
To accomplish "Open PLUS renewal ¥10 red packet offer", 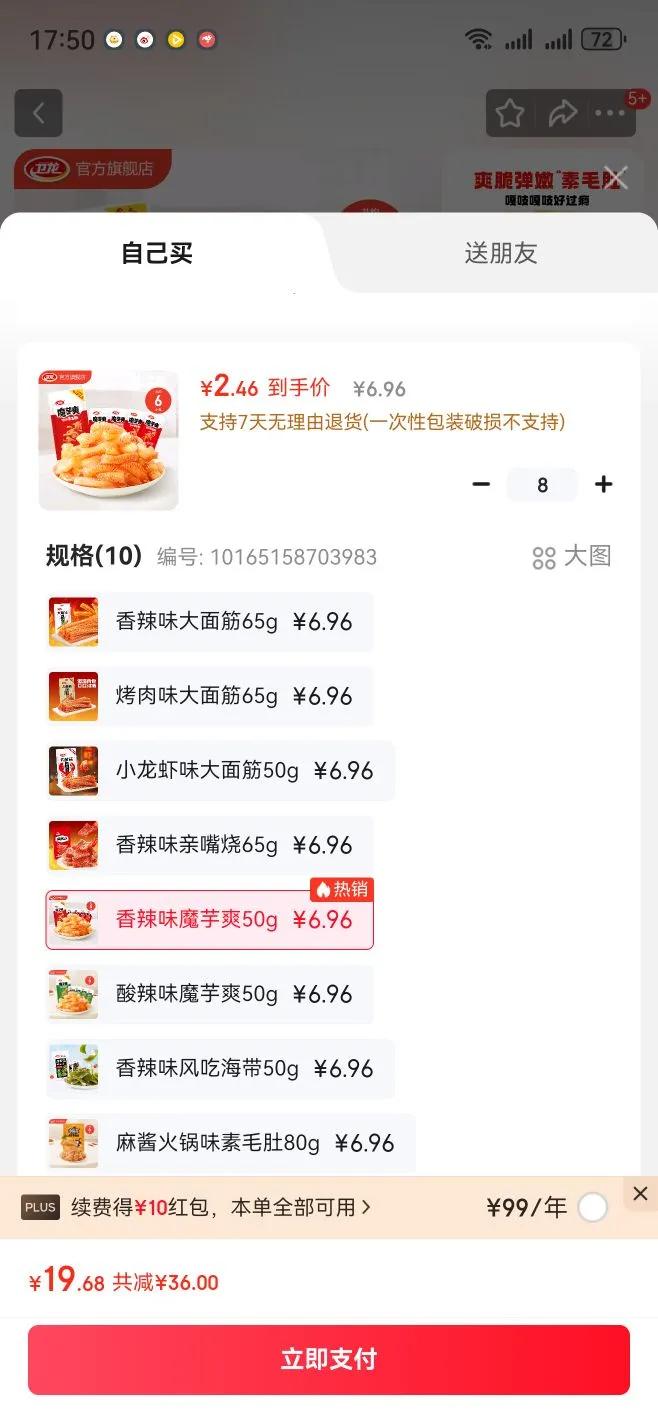I will tap(220, 1207).
